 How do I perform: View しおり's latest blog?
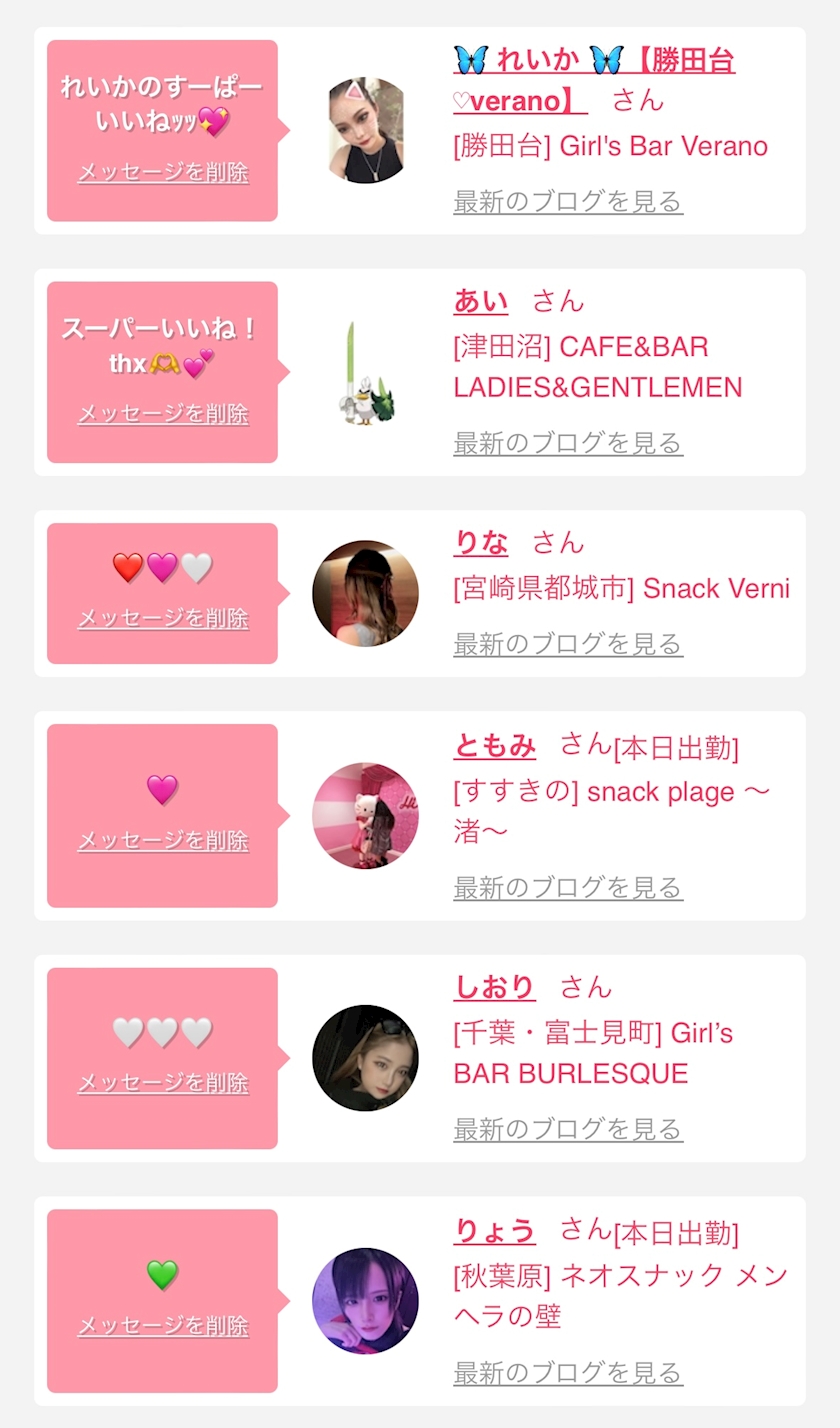point(568,1129)
